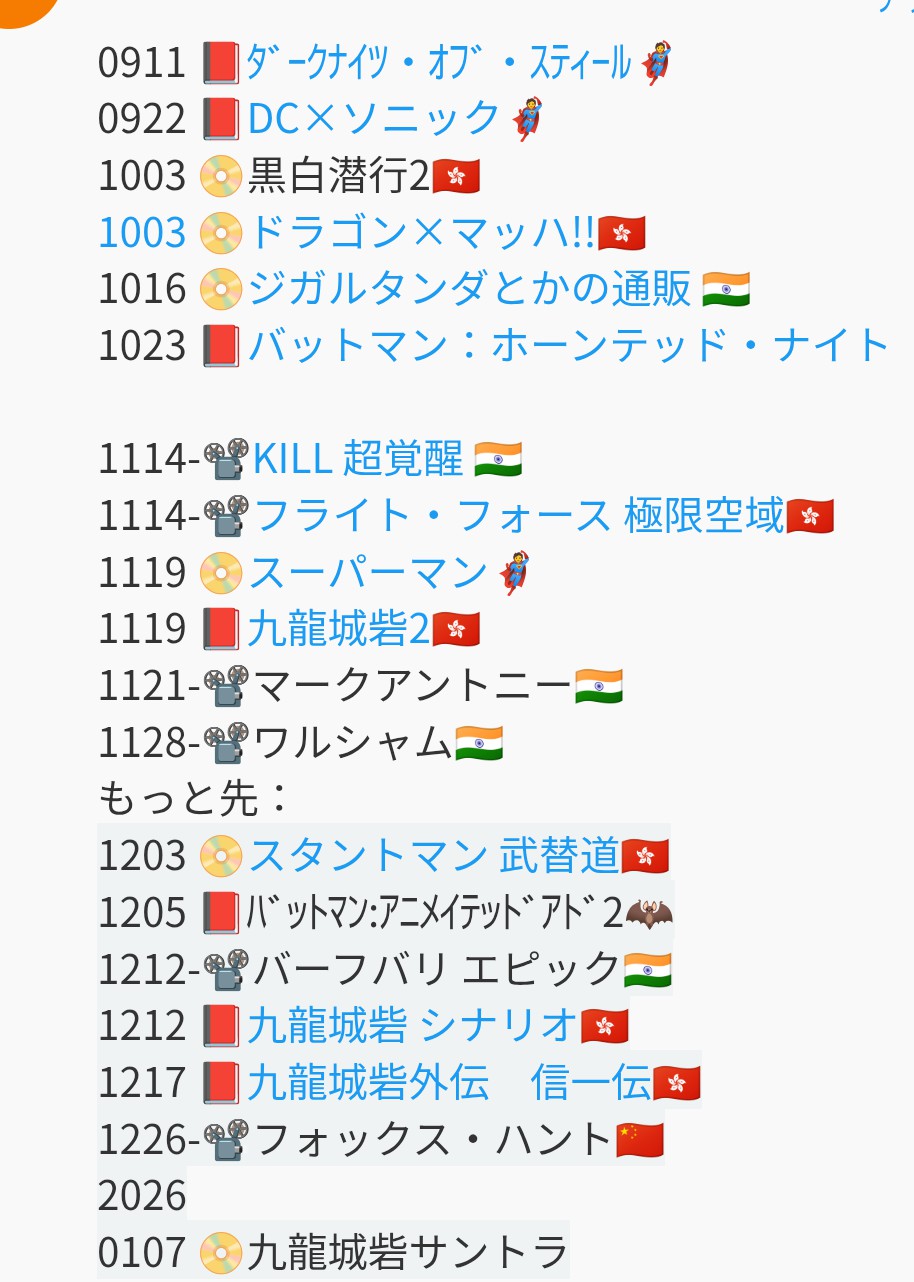Viewport: 914px width, 1282px height.
Task: Open the スーパーマン link
Action: [367, 574]
